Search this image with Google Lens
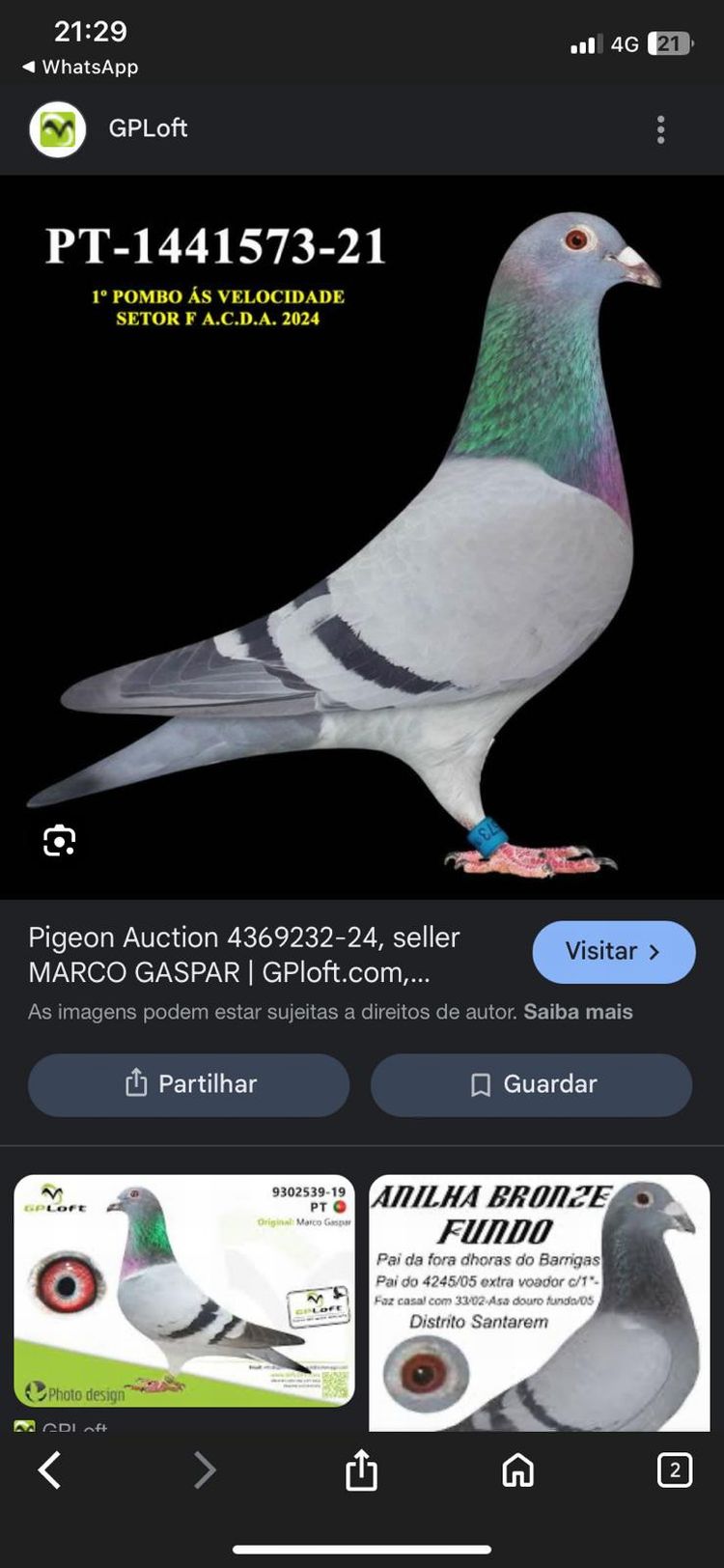Screen dimensions: 724x1568 pos(60,840)
